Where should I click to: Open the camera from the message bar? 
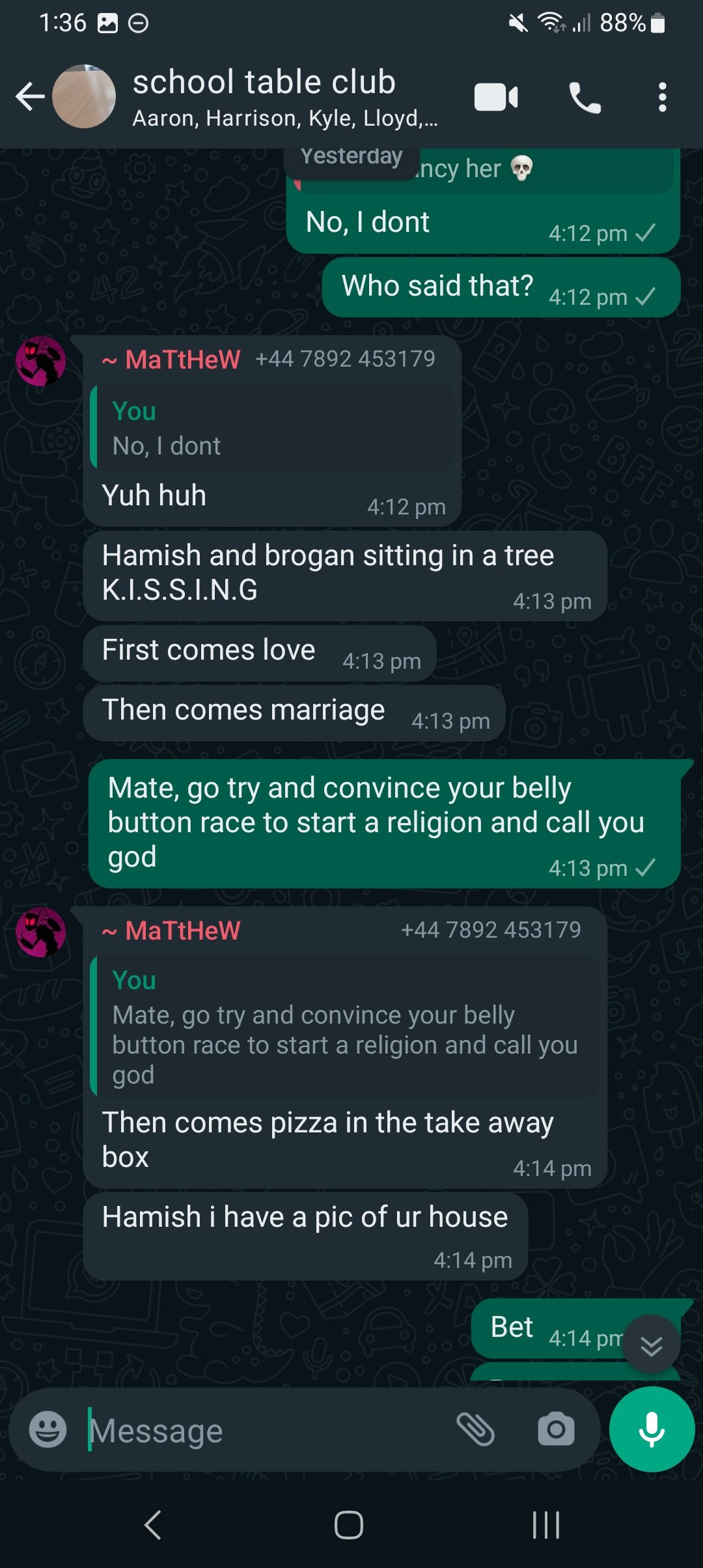(x=556, y=1430)
